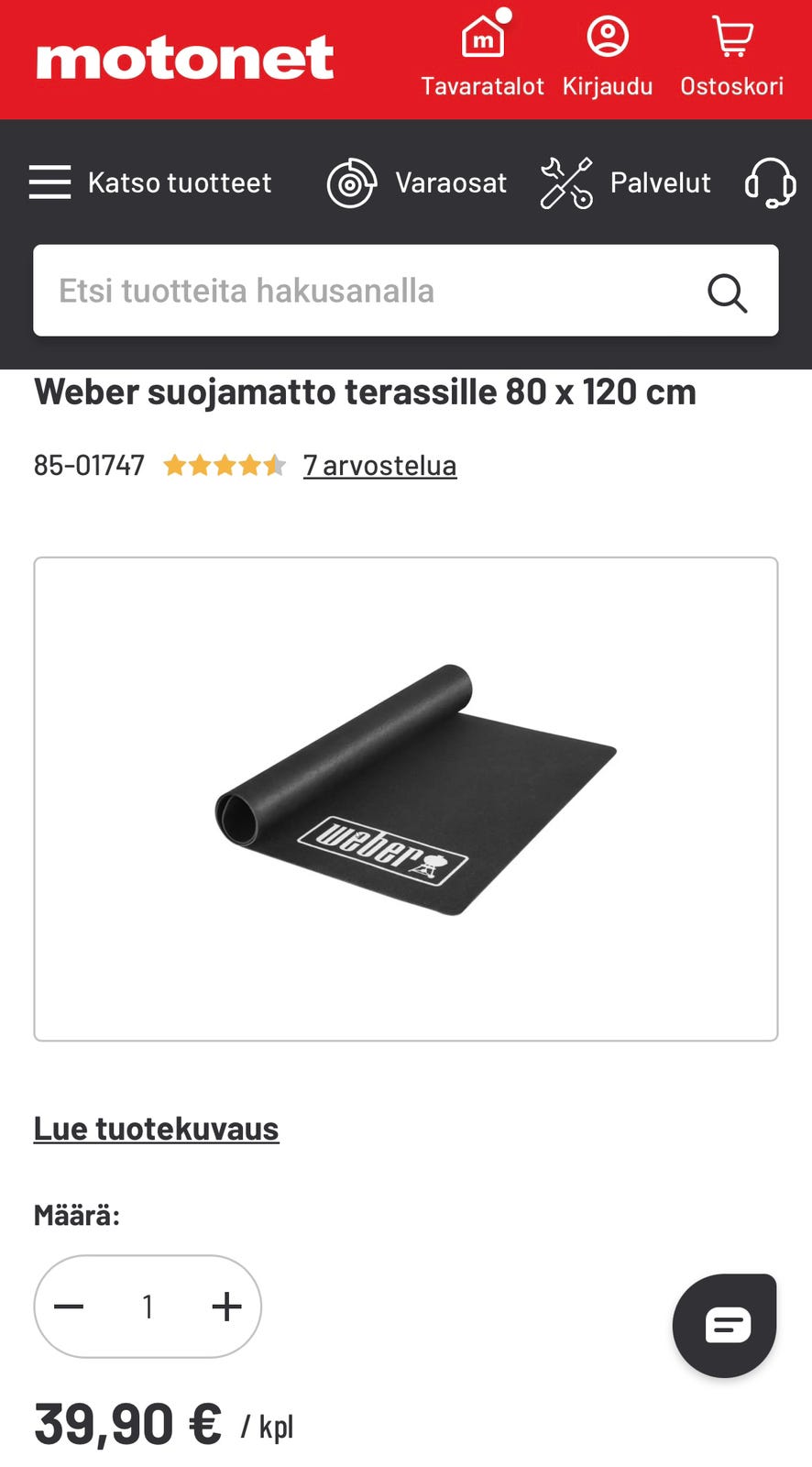The height and width of the screenshot is (1467, 812).
Task: Decrease quantity with the minus button
Action: coord(70,1307)
